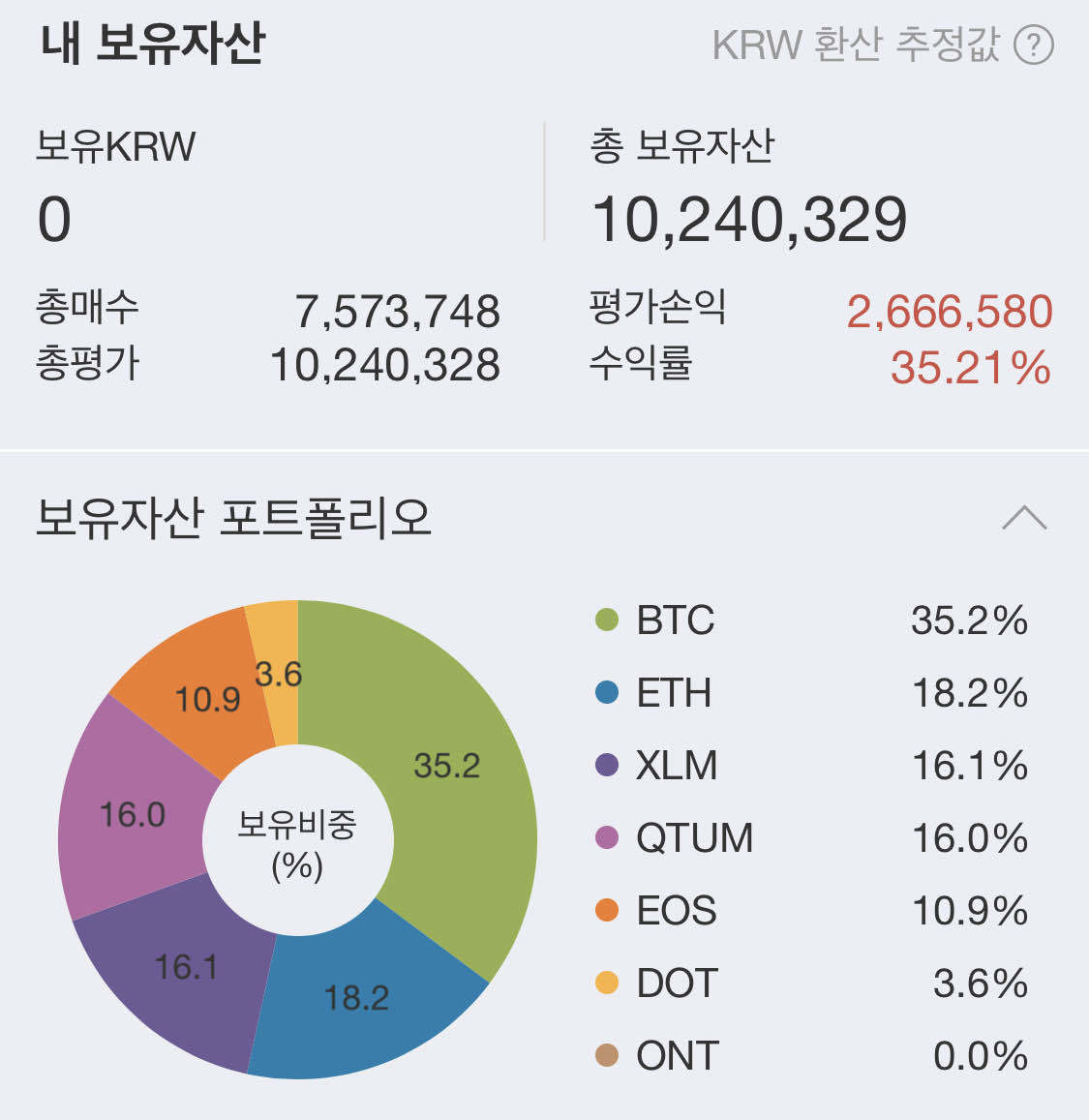Viewport: 1089px width, 1120px height.
Task: Select the EOS legend color dot
Action: pyautogui.click(x=605, y=911)
